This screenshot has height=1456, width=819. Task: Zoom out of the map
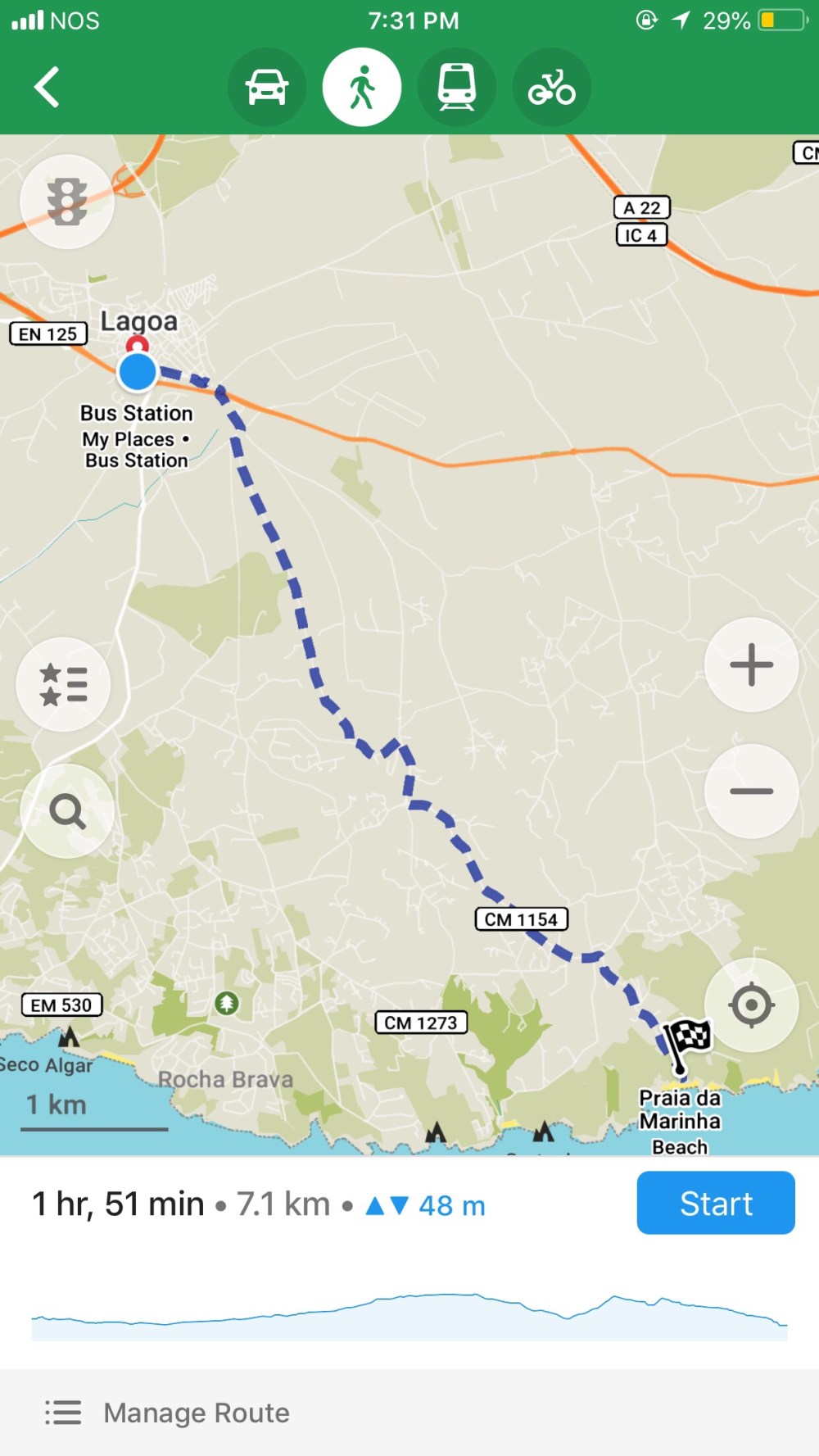pyautogui.click(x=751, y=792)
